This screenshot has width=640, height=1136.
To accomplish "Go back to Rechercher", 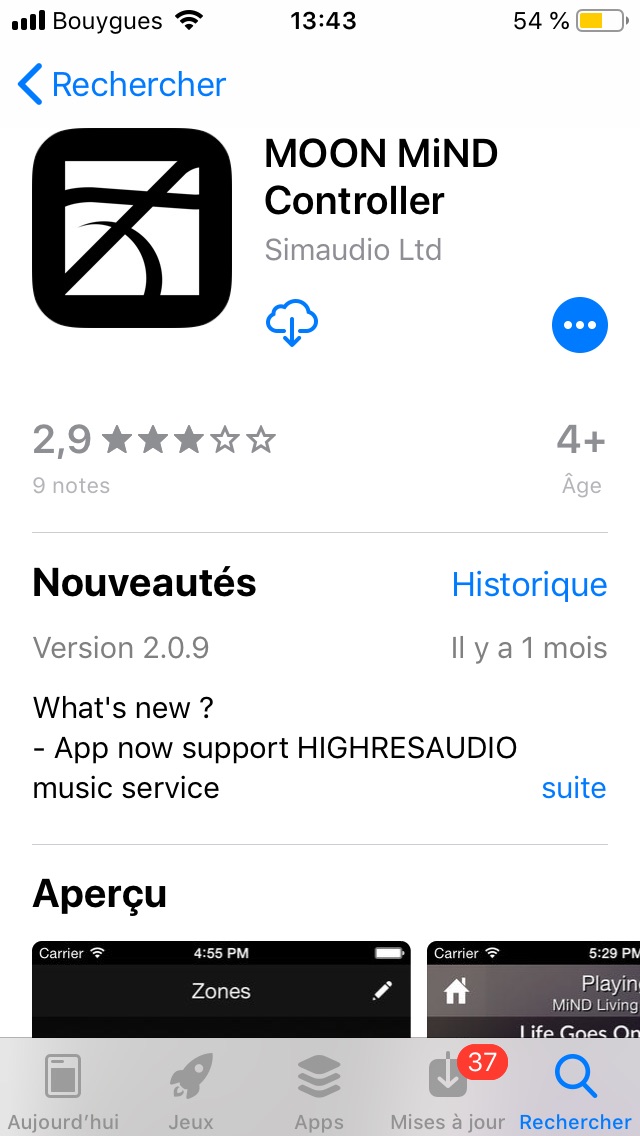I will point(122,84).
